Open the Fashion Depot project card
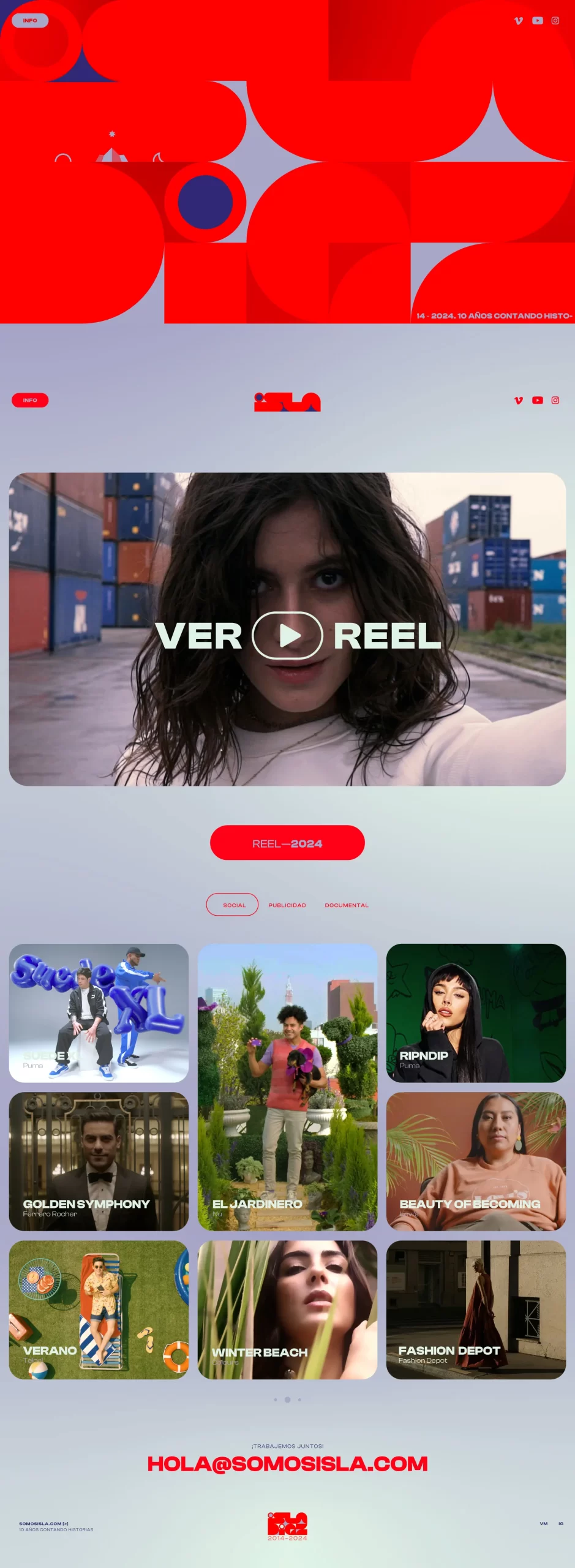The image size is (575, 1568). click(x=476, y=1310)
